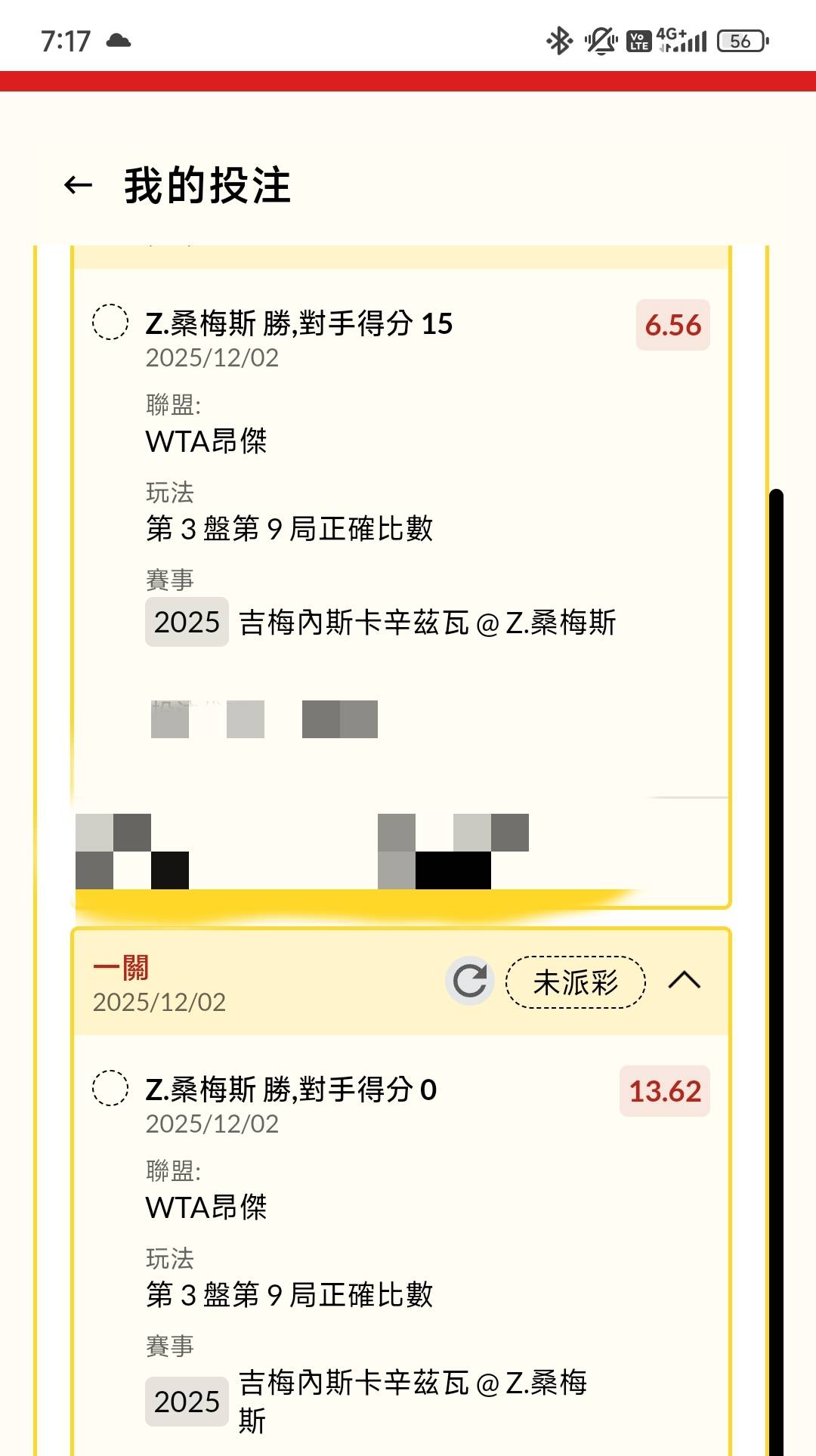Refresh the 一關 bet status
This screenshot has height=1456, width=816.
pos(469,981)
